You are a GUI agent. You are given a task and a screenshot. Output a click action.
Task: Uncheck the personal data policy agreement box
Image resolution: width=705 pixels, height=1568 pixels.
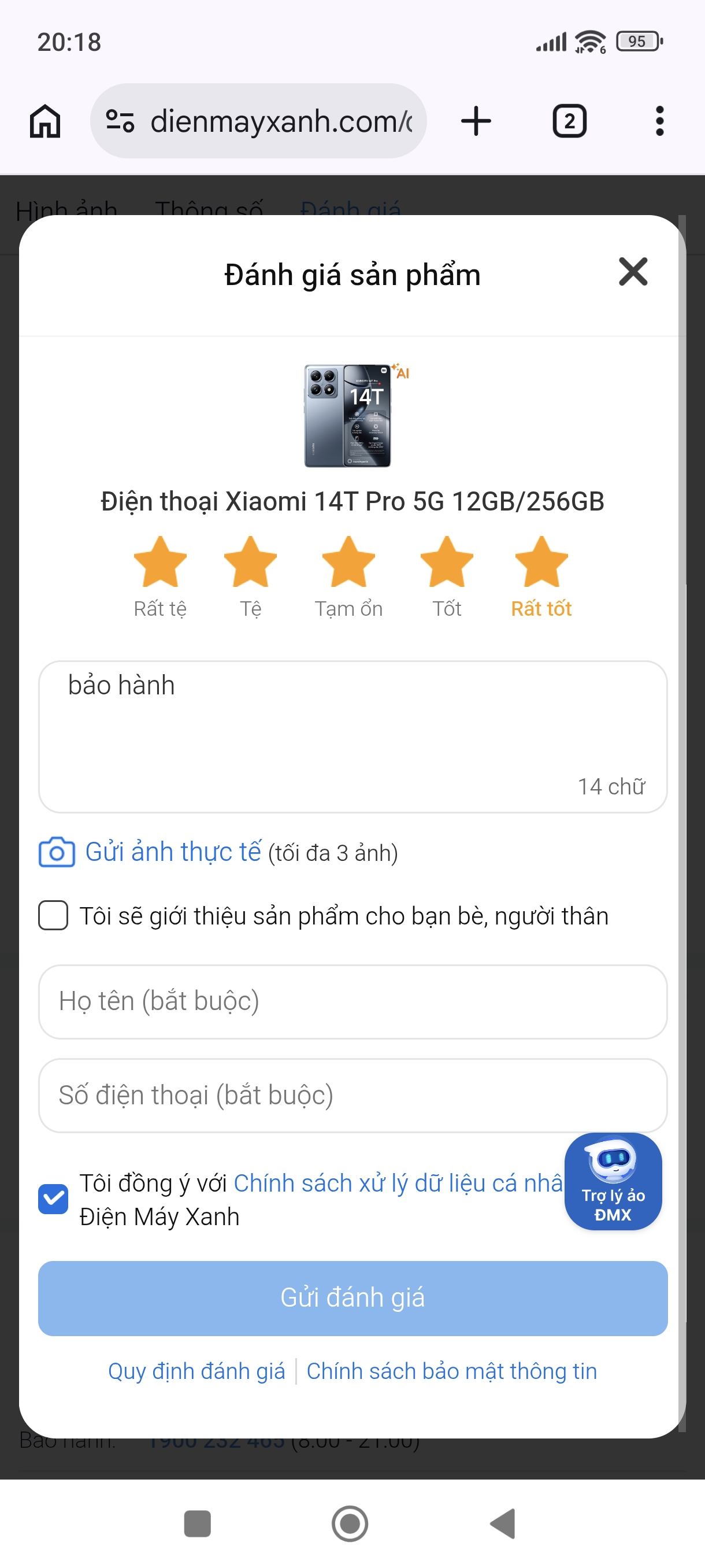tap(54, 1199)
